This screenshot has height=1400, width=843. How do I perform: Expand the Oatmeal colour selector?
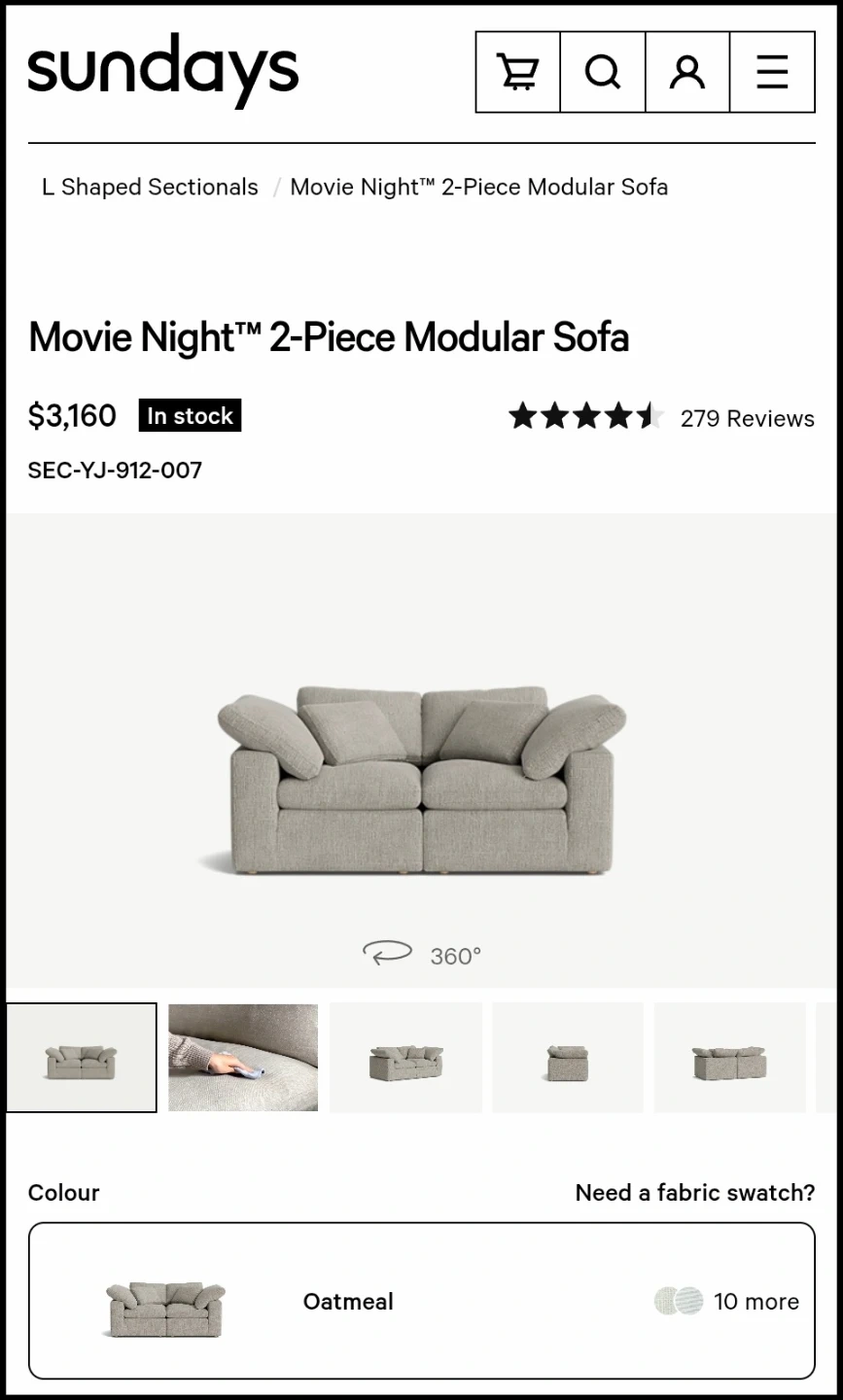[x=422, y=1300]
